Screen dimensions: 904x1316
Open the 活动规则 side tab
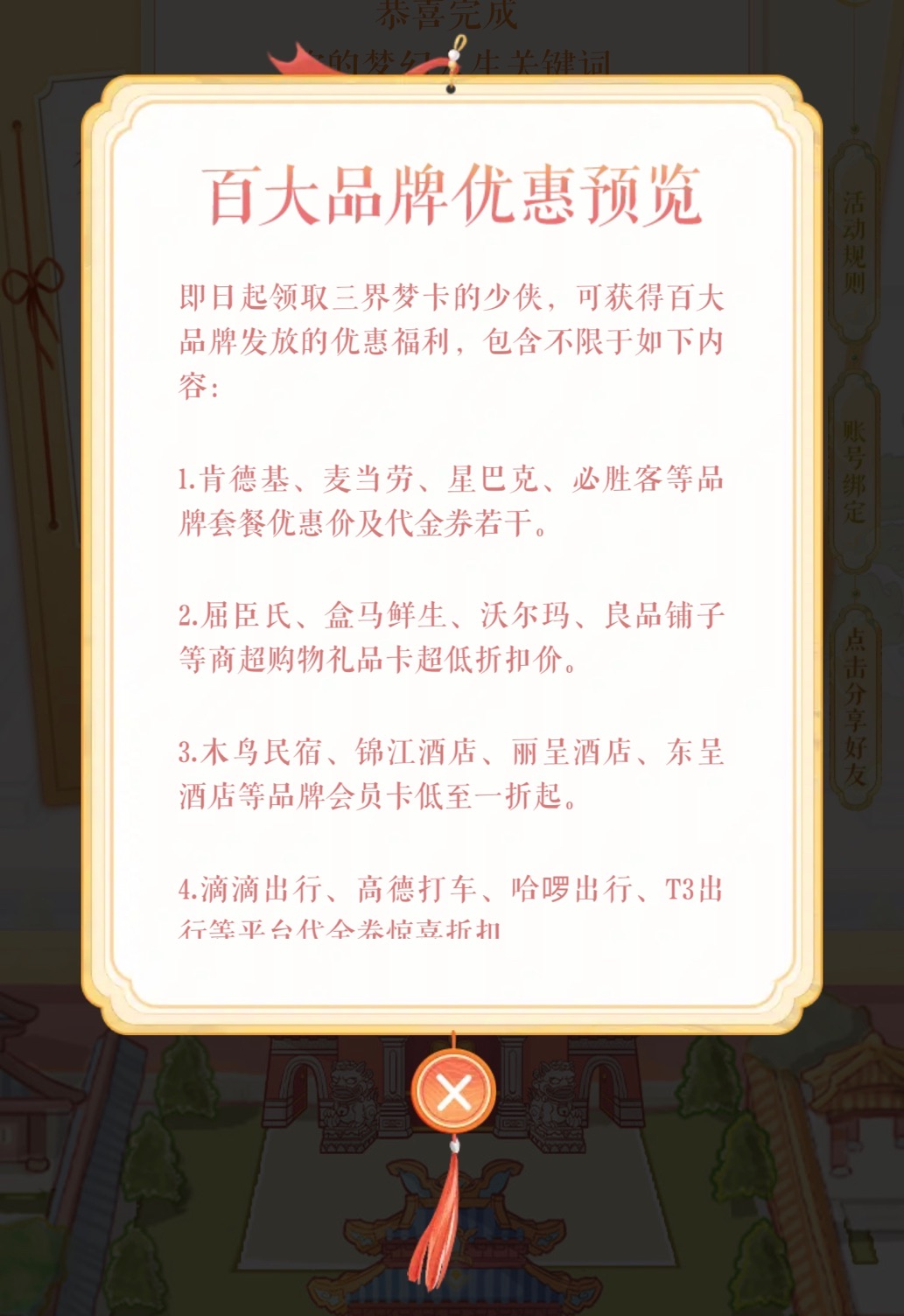[855, 242]
